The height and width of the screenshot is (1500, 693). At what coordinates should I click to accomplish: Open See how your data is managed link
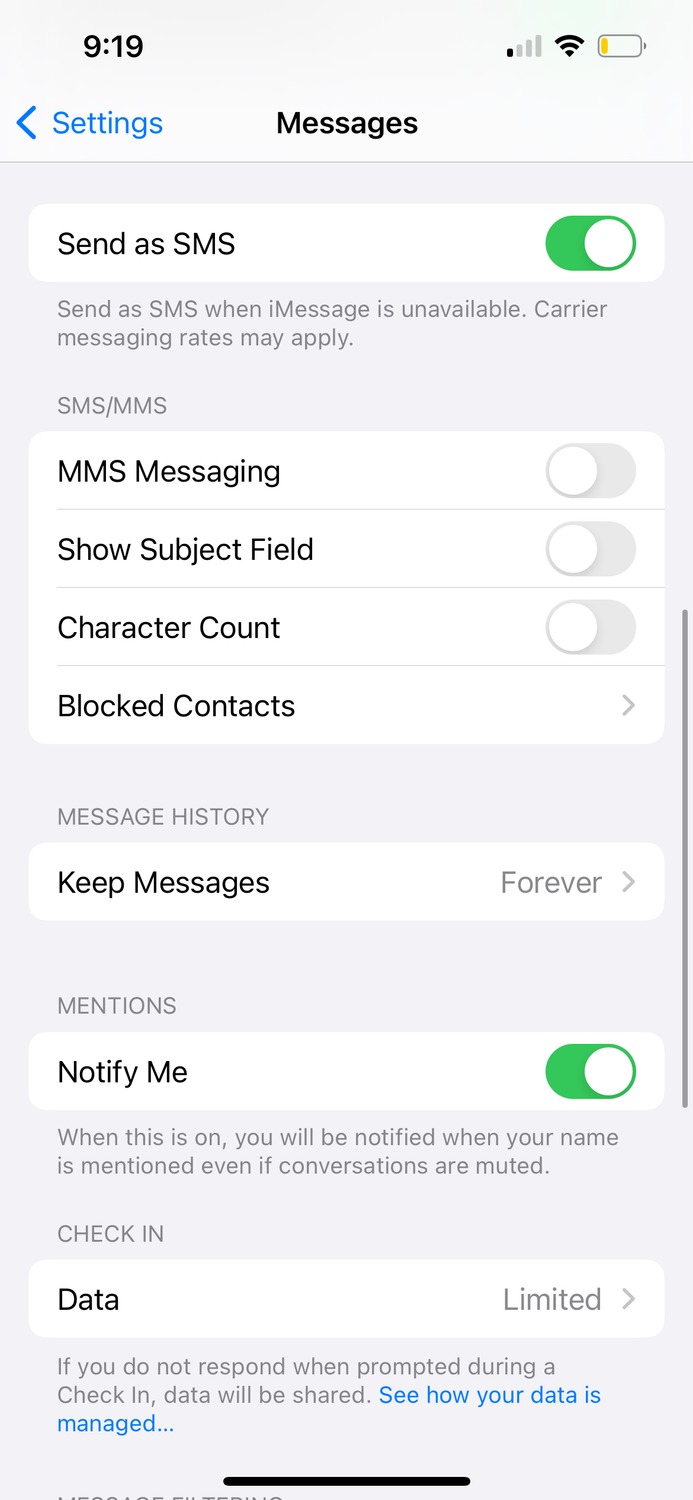[328, 1409]
